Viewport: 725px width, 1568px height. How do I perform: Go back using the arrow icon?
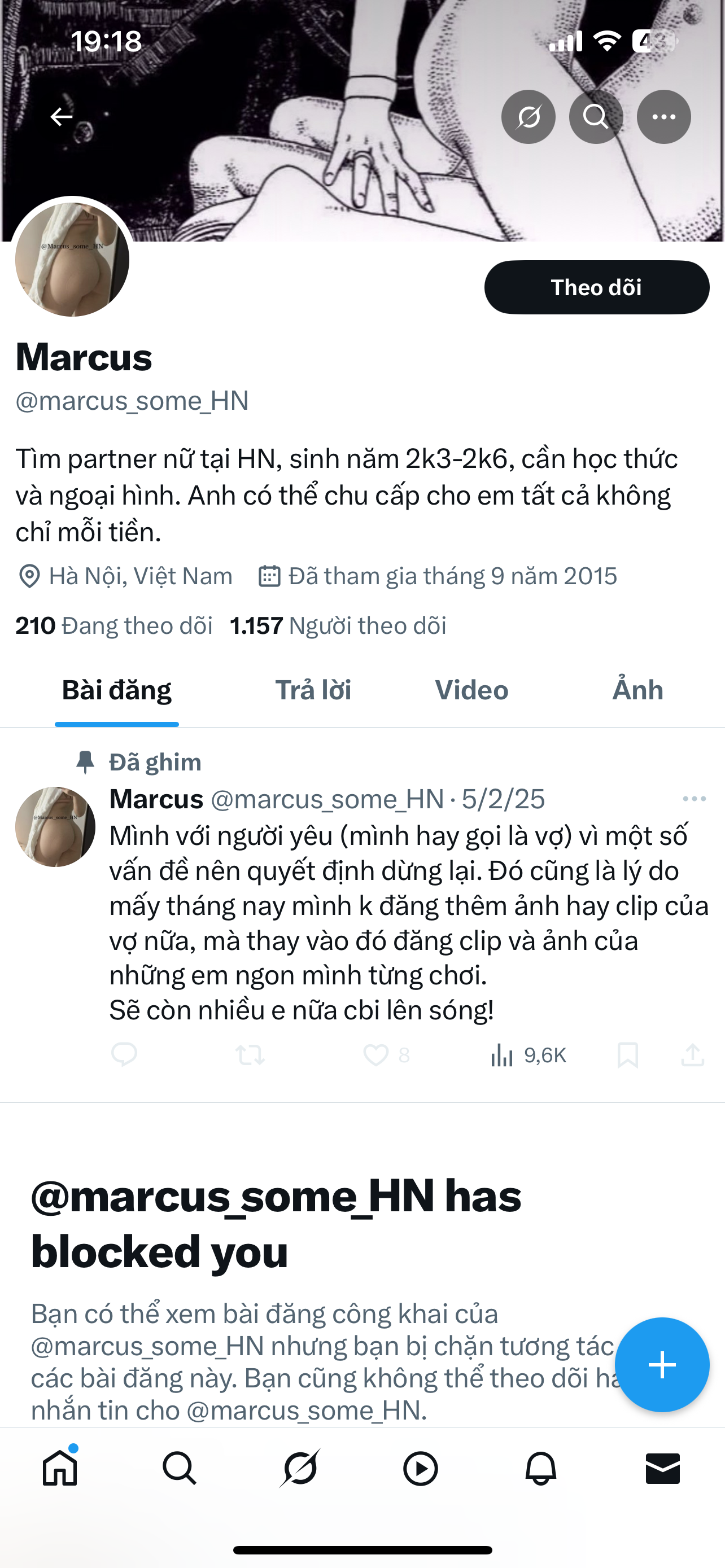pyautogui.click(x=61, y=116)
